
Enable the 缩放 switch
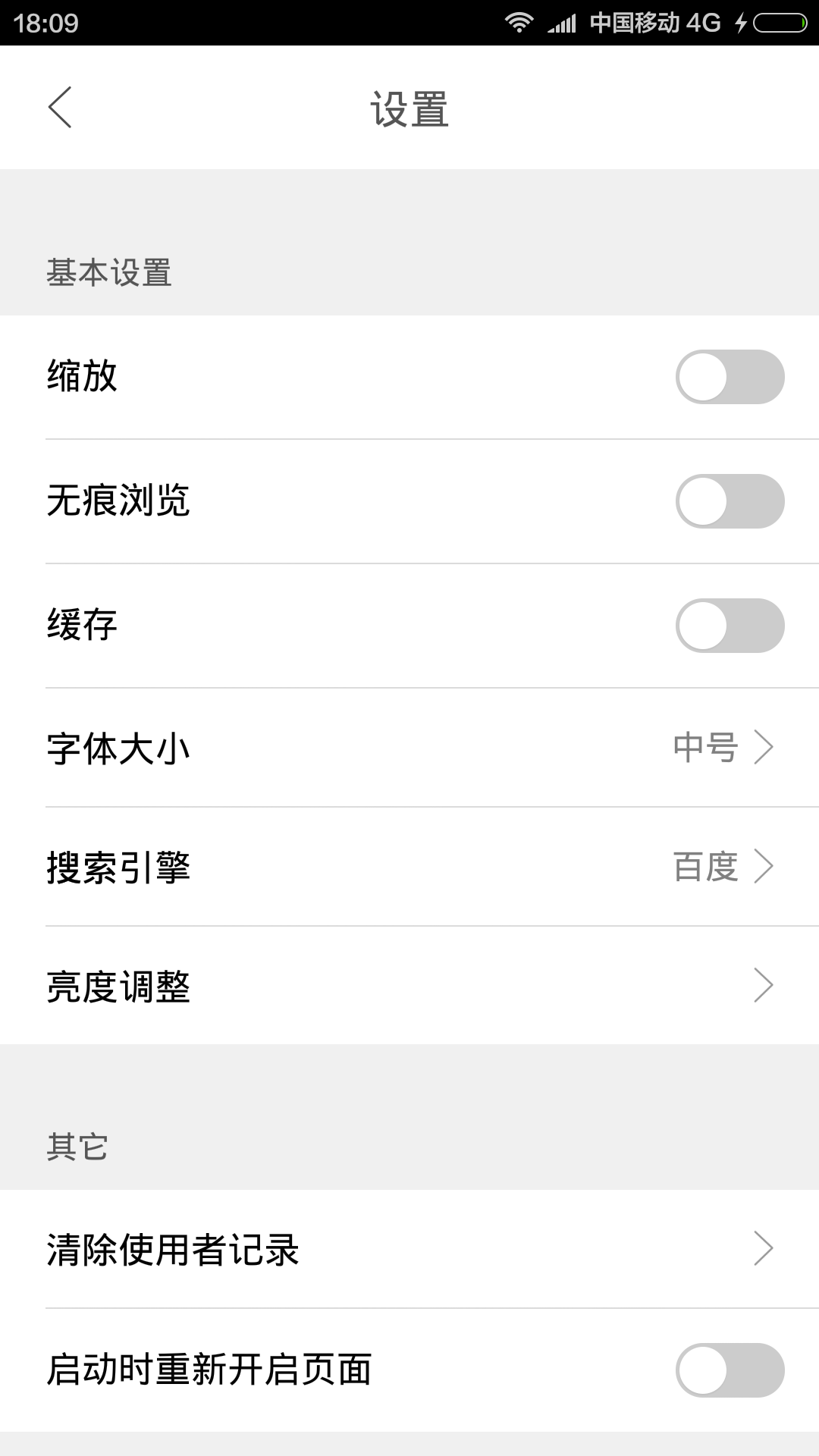pyautogui.click(x=730, y=377)
